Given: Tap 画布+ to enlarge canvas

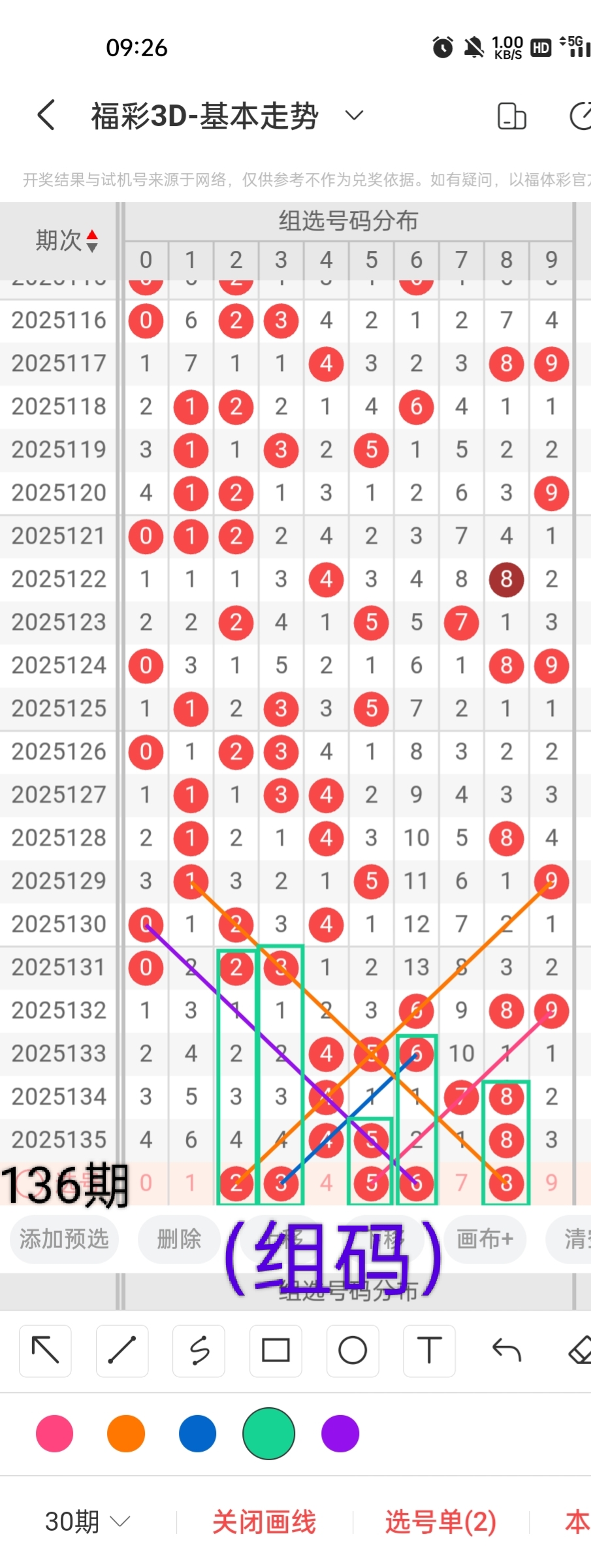Looking at the screenshot, I should coord(485,1239).
